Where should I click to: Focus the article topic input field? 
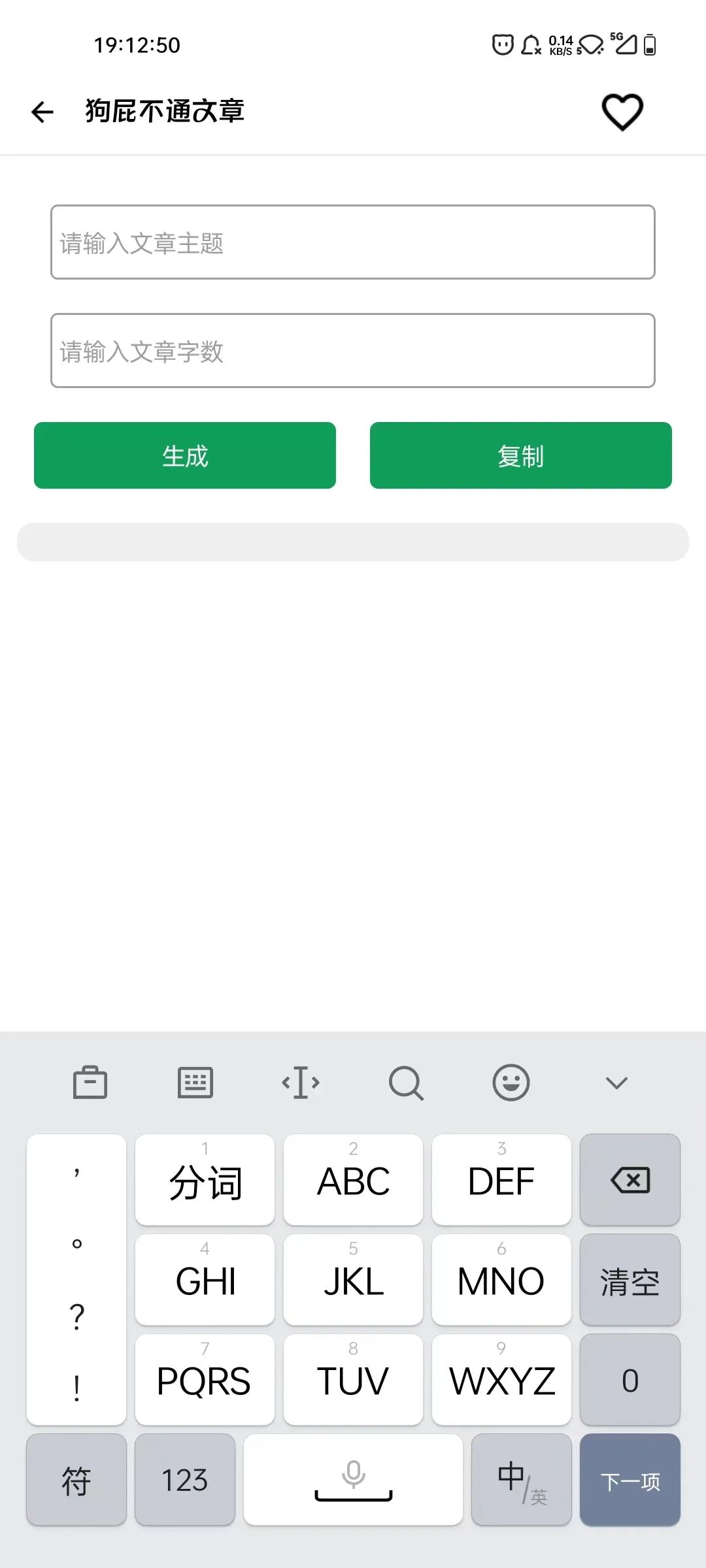click(353, 242)
